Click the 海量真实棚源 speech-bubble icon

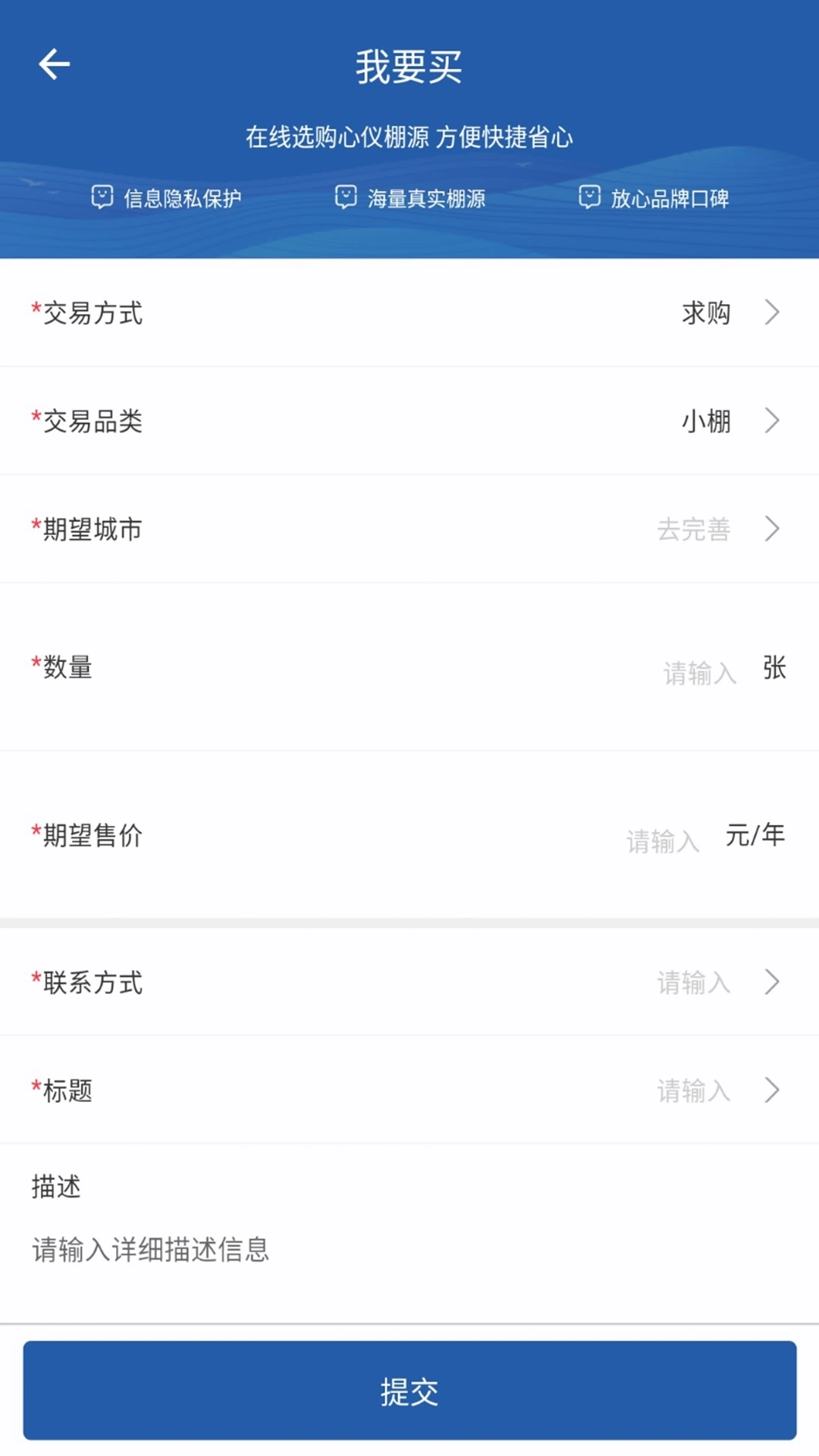(347, 198)
